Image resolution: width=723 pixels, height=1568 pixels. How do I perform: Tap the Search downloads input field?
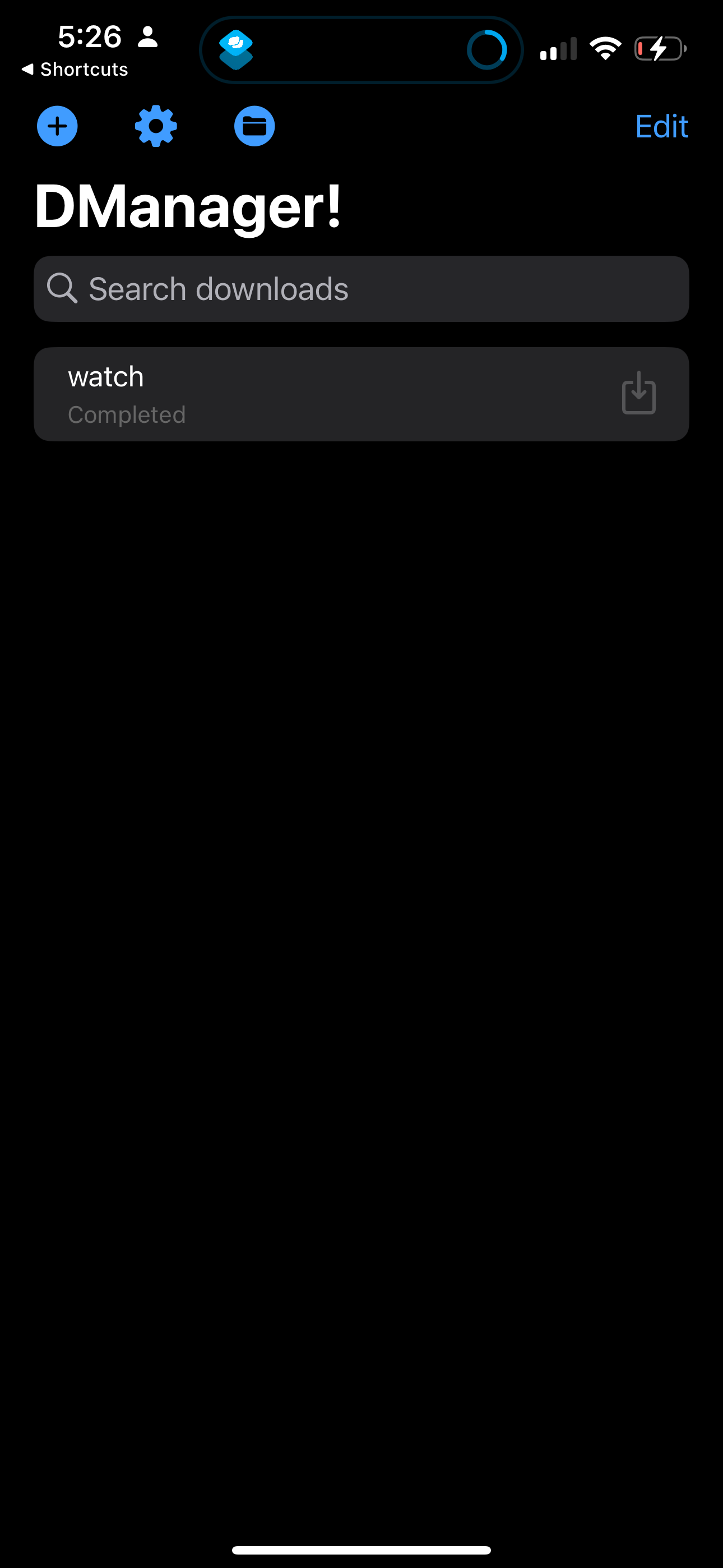(361, 288)
